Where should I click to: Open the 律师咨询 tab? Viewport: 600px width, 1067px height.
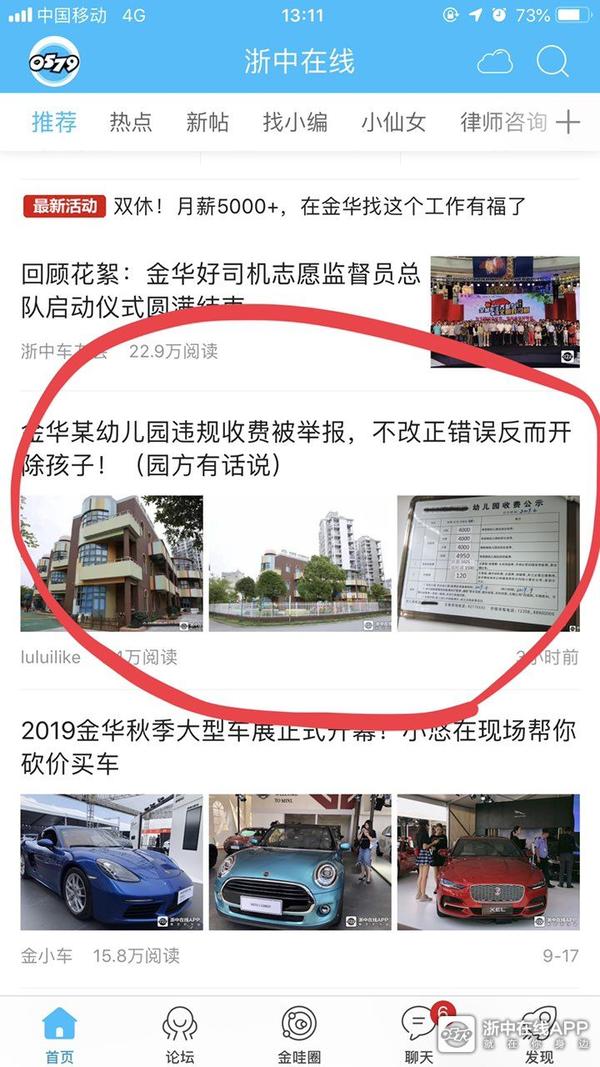pyautogui.click(x=503, y=123)
